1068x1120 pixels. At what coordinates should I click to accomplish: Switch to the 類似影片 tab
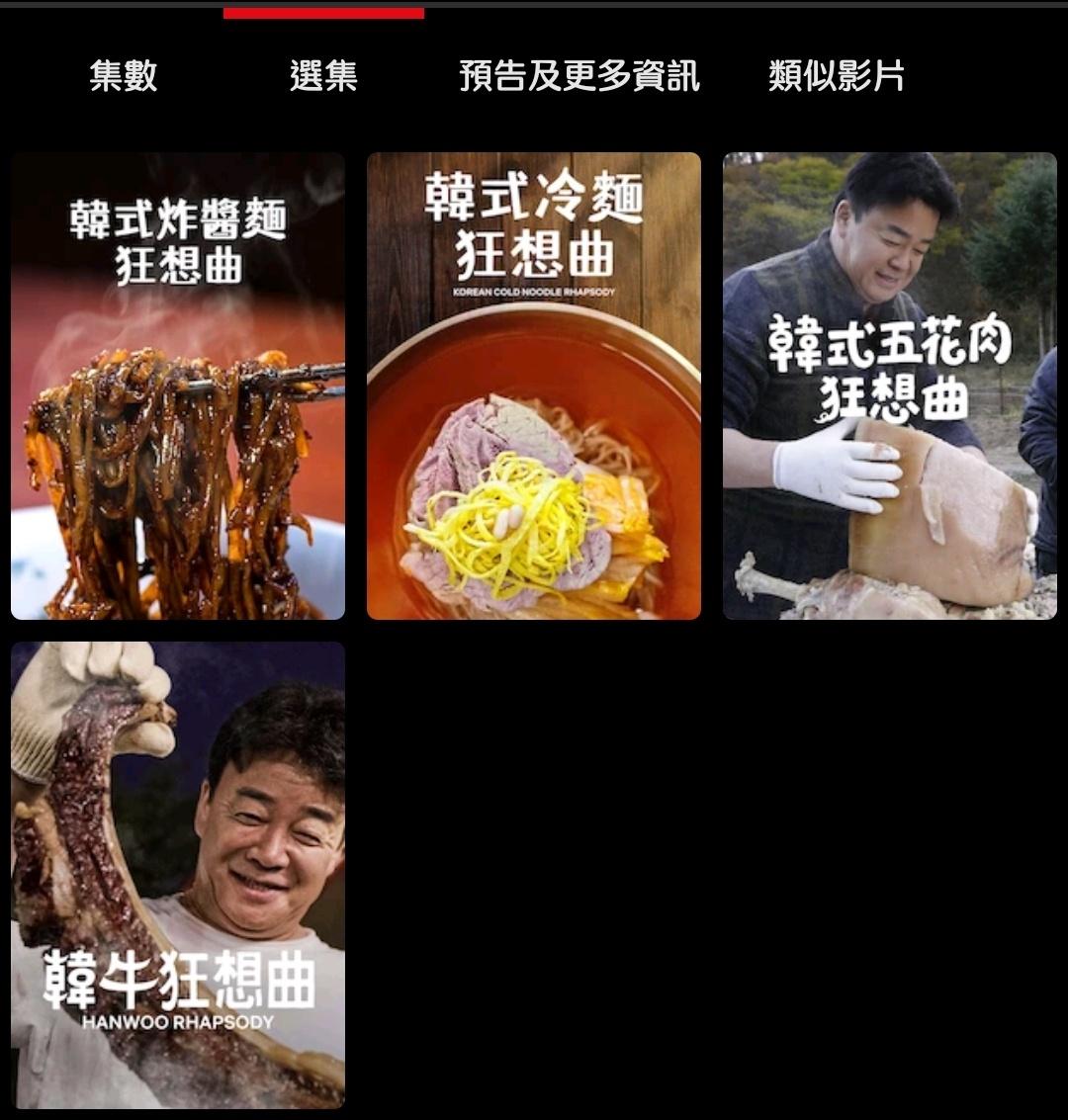coord(837,76)
